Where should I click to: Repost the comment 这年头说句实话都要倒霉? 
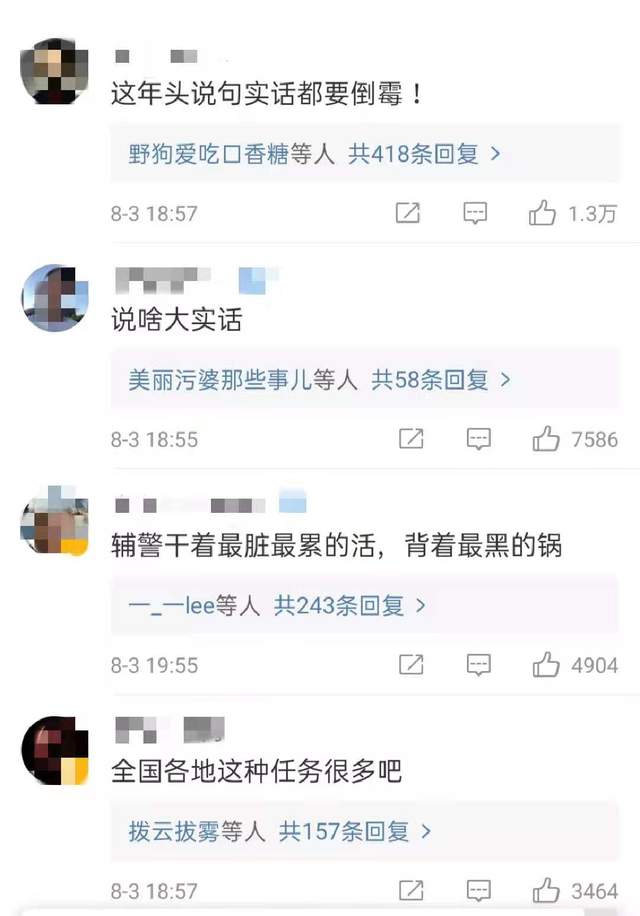(x=408, y=213)
